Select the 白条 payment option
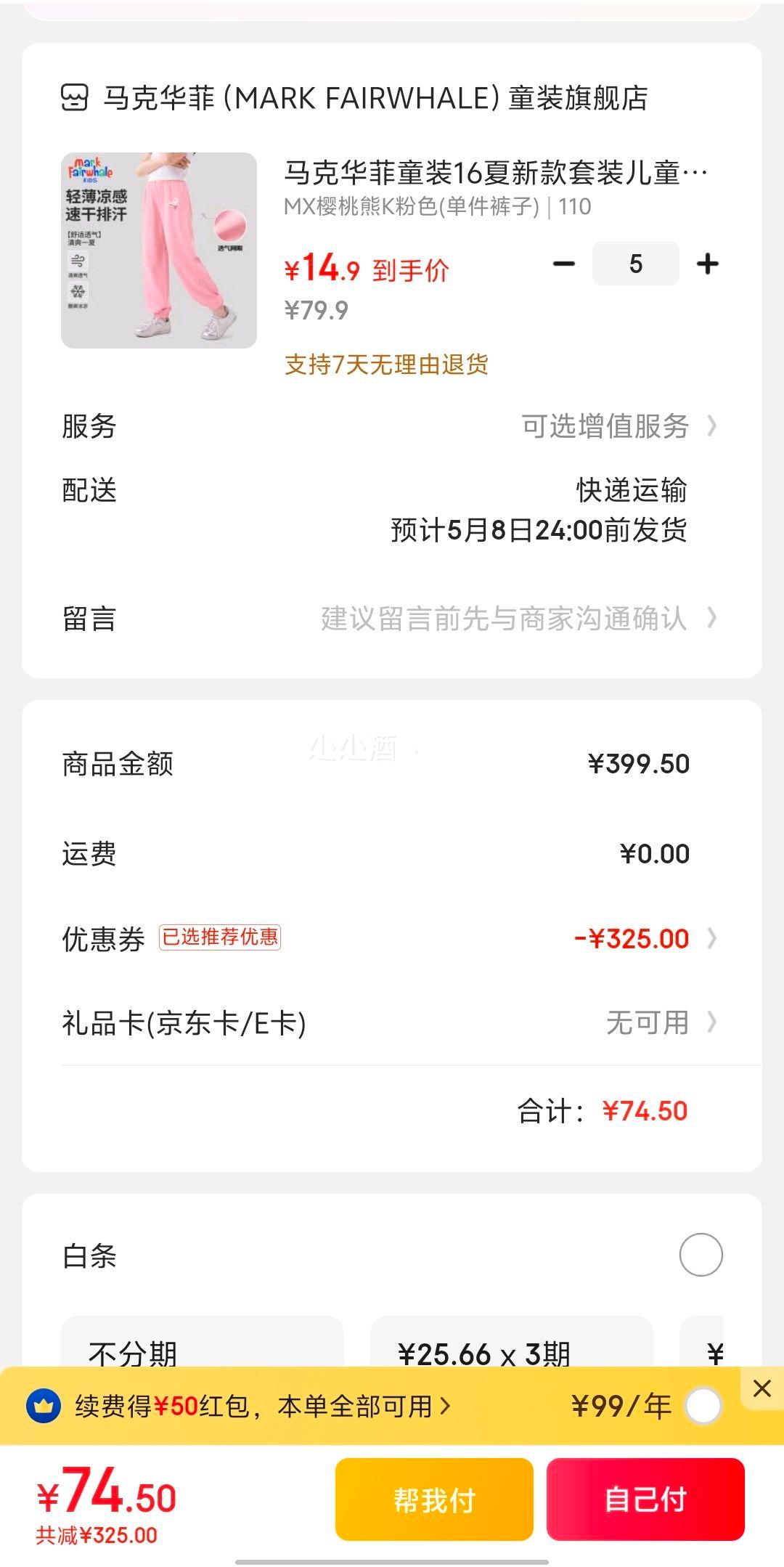Viewport: 784px width, 1567px height. (701, 1255)
